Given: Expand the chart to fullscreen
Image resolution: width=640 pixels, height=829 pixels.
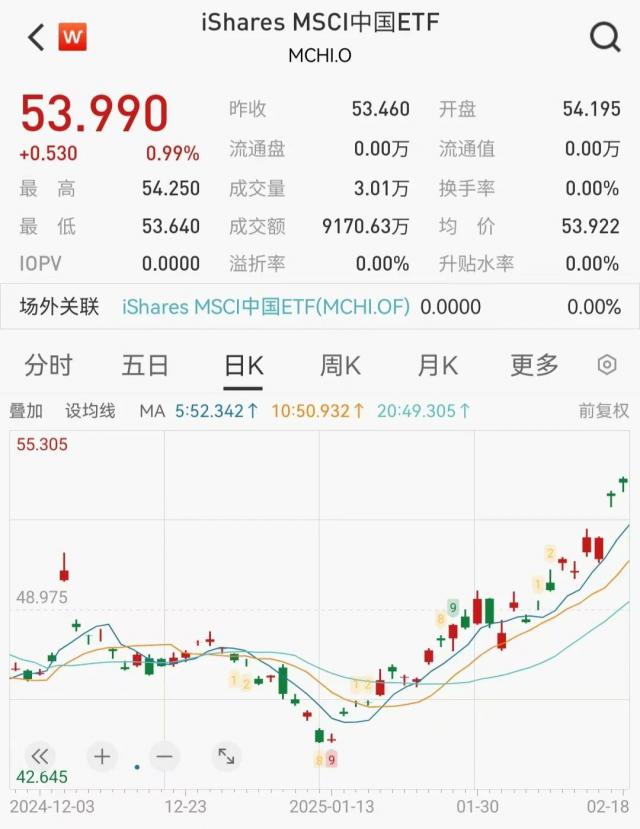Looking at the screenshot, I should coord(226,756).
